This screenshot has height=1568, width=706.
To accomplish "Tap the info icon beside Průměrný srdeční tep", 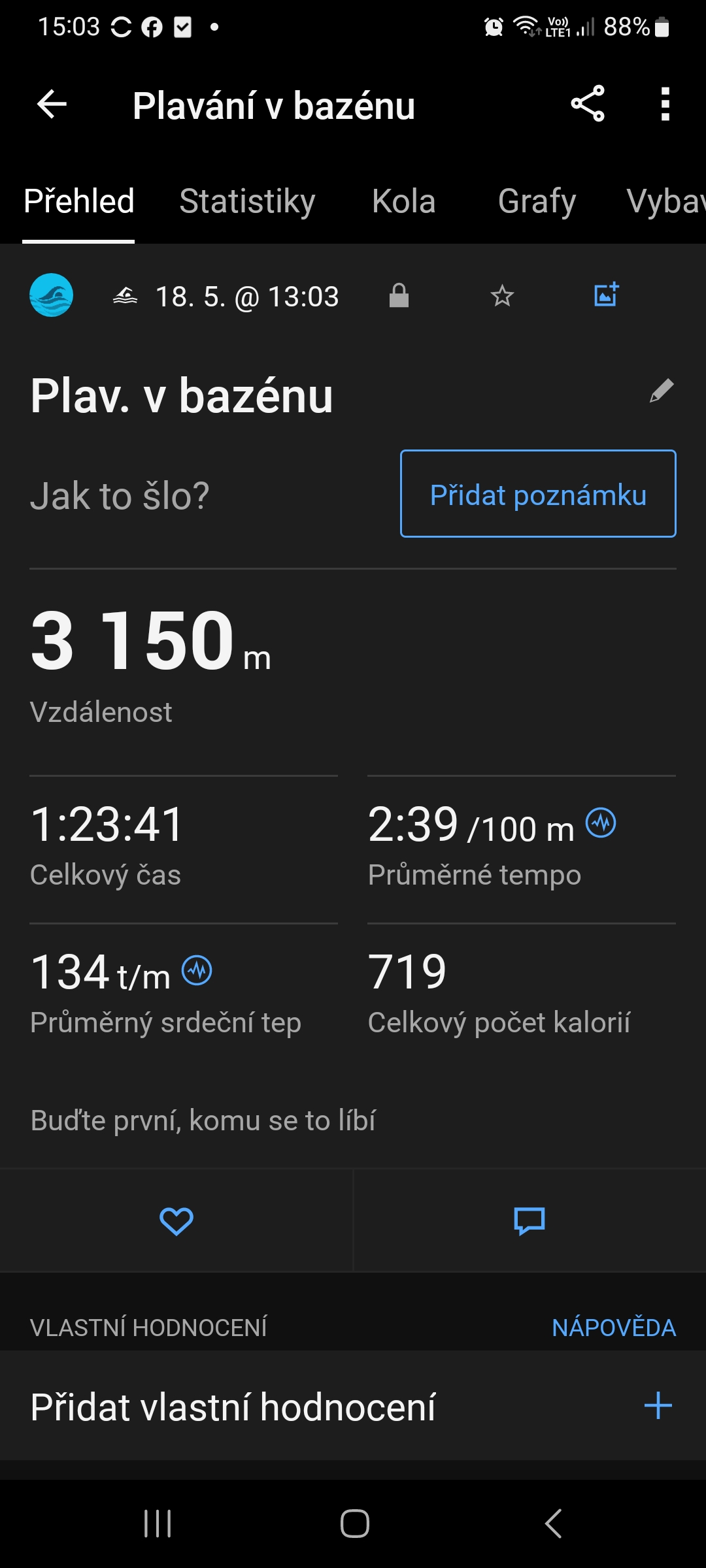I will click(x=197, y=970).
